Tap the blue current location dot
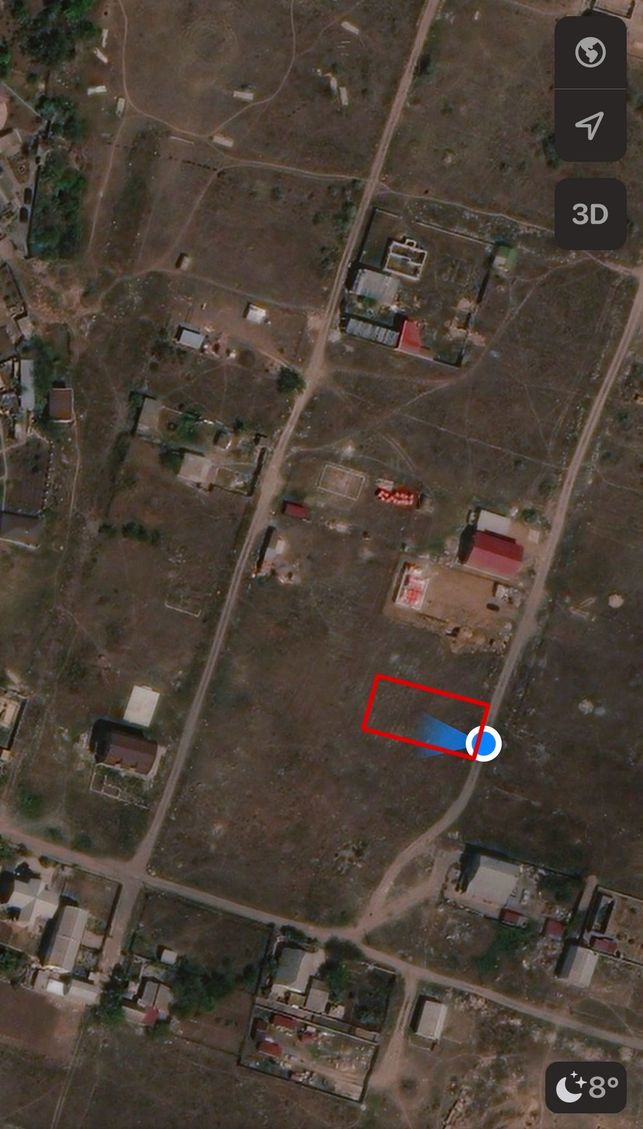The width and height of the screenshot is (643, 1129). (x=484, y=743)
